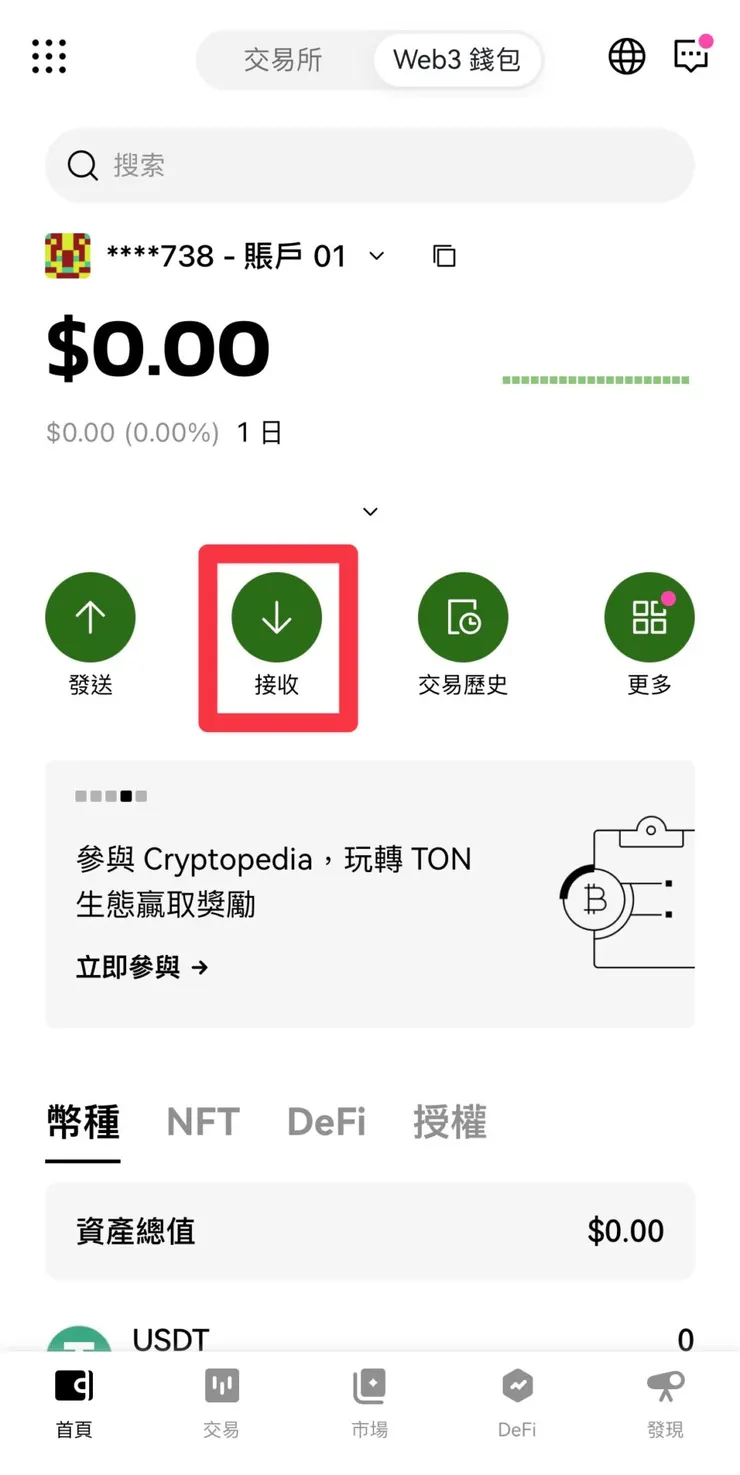This screenshot has width=740, height=1475.
Task: Open the 授權 approvals tab
Action: click(x=449, y=1122)
